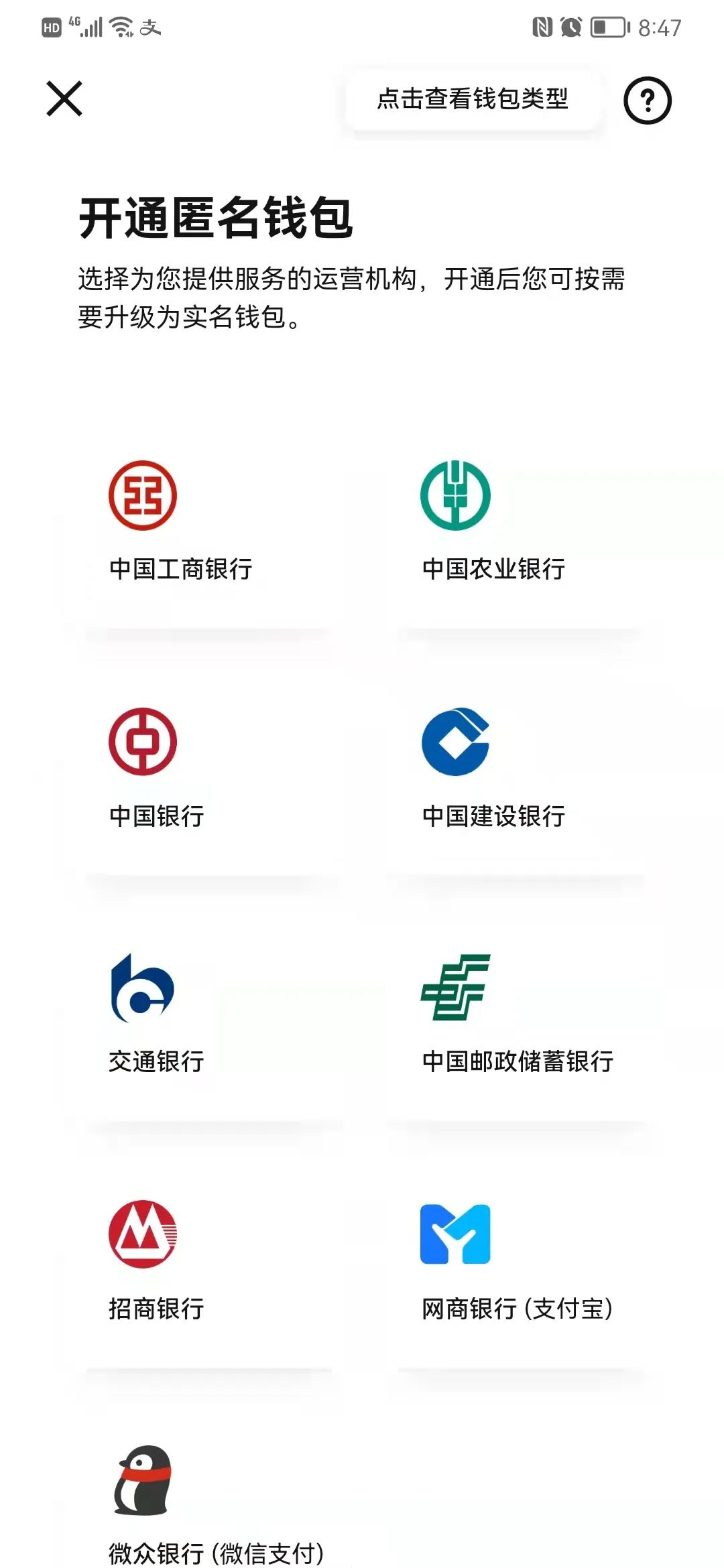Open the help question mark icon

(x=647, y=101)
